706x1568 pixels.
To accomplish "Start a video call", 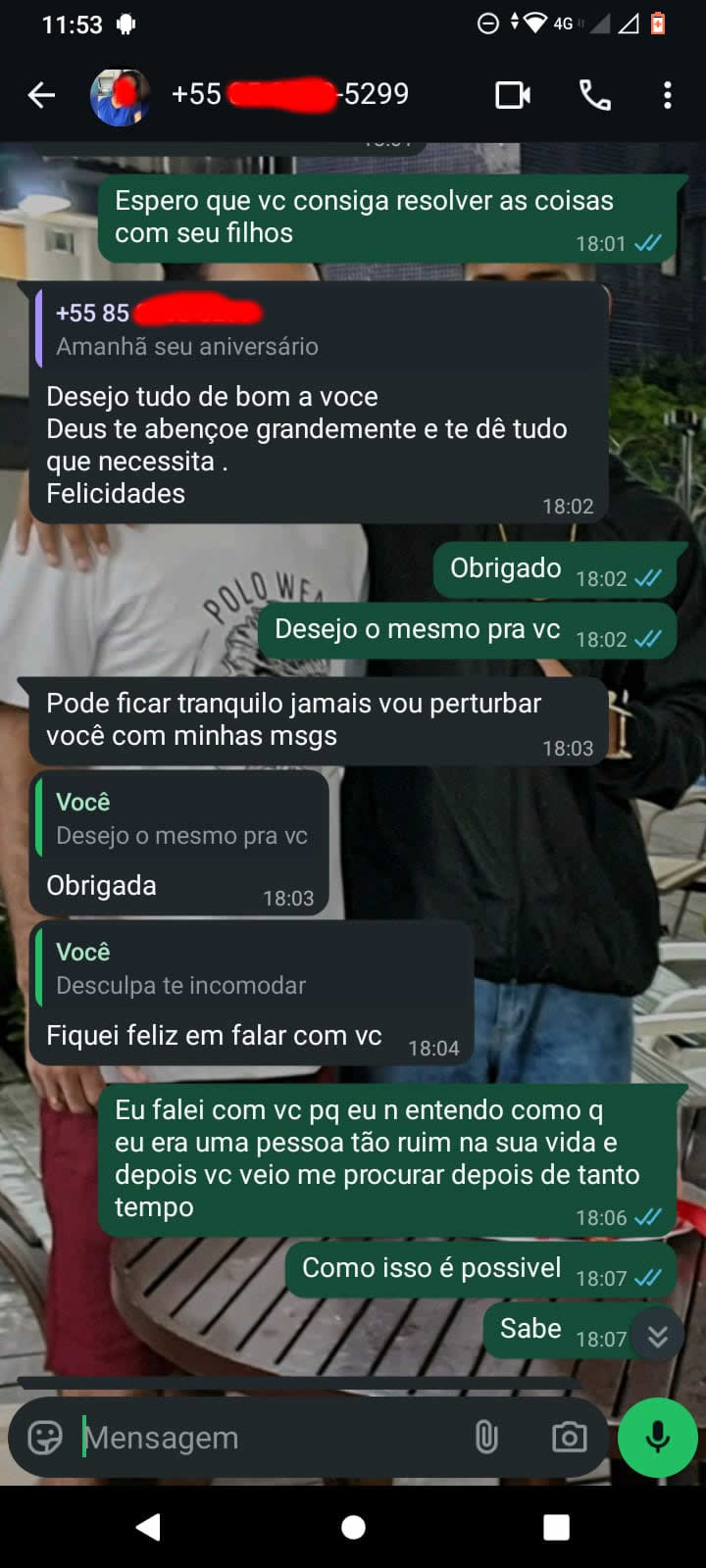I will (x=512, y=95).
